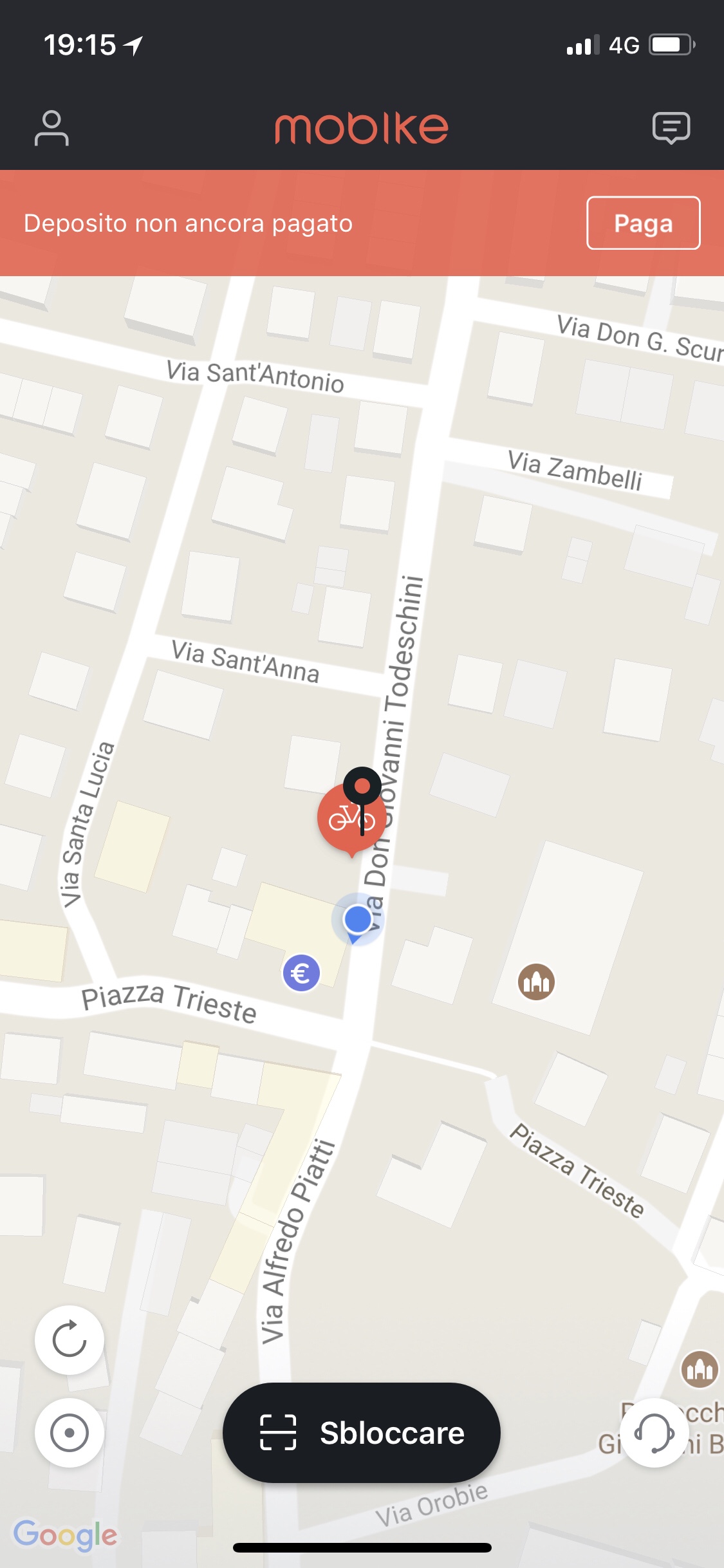Open the user profile icon
724x1568 pixels.
click(x=51, y=128)
